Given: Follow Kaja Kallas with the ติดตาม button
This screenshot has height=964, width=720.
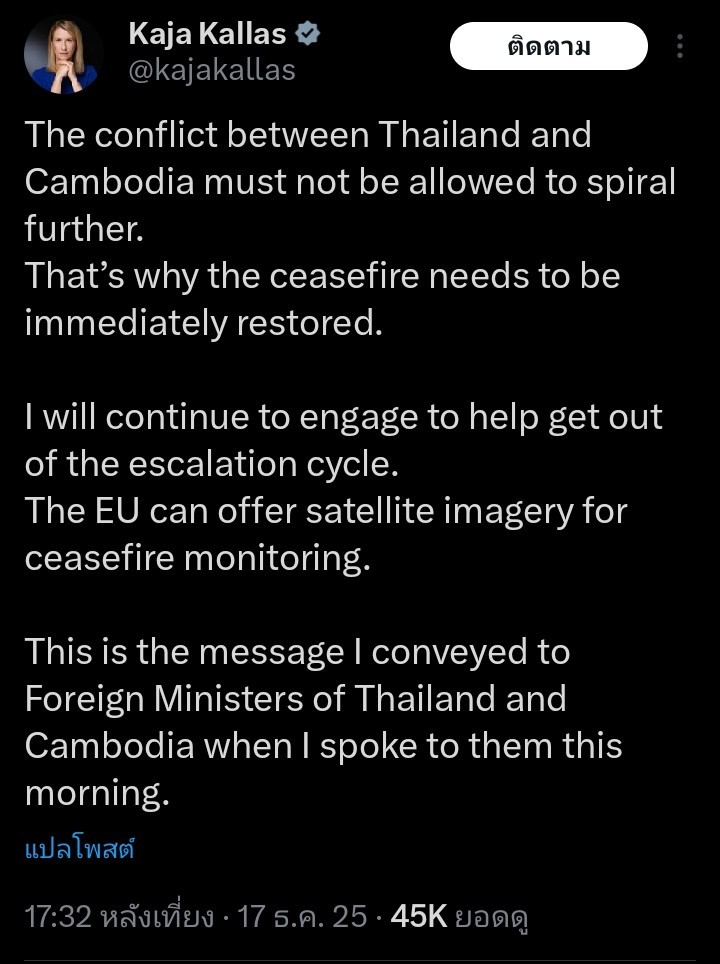Looking at the screenshot, I should [x=548, y=46].
